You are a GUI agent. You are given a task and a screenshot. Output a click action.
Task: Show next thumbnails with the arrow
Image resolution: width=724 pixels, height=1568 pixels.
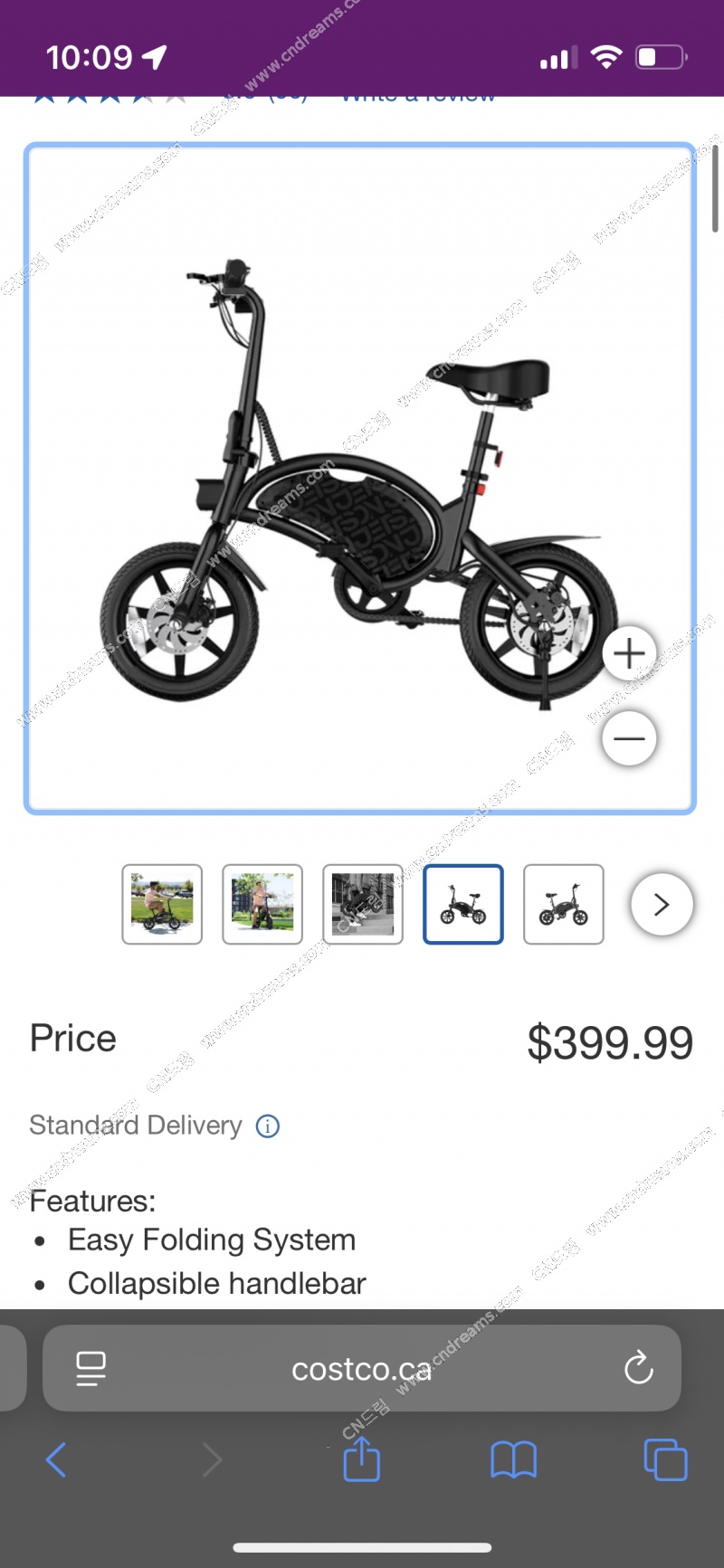(662, 904)
